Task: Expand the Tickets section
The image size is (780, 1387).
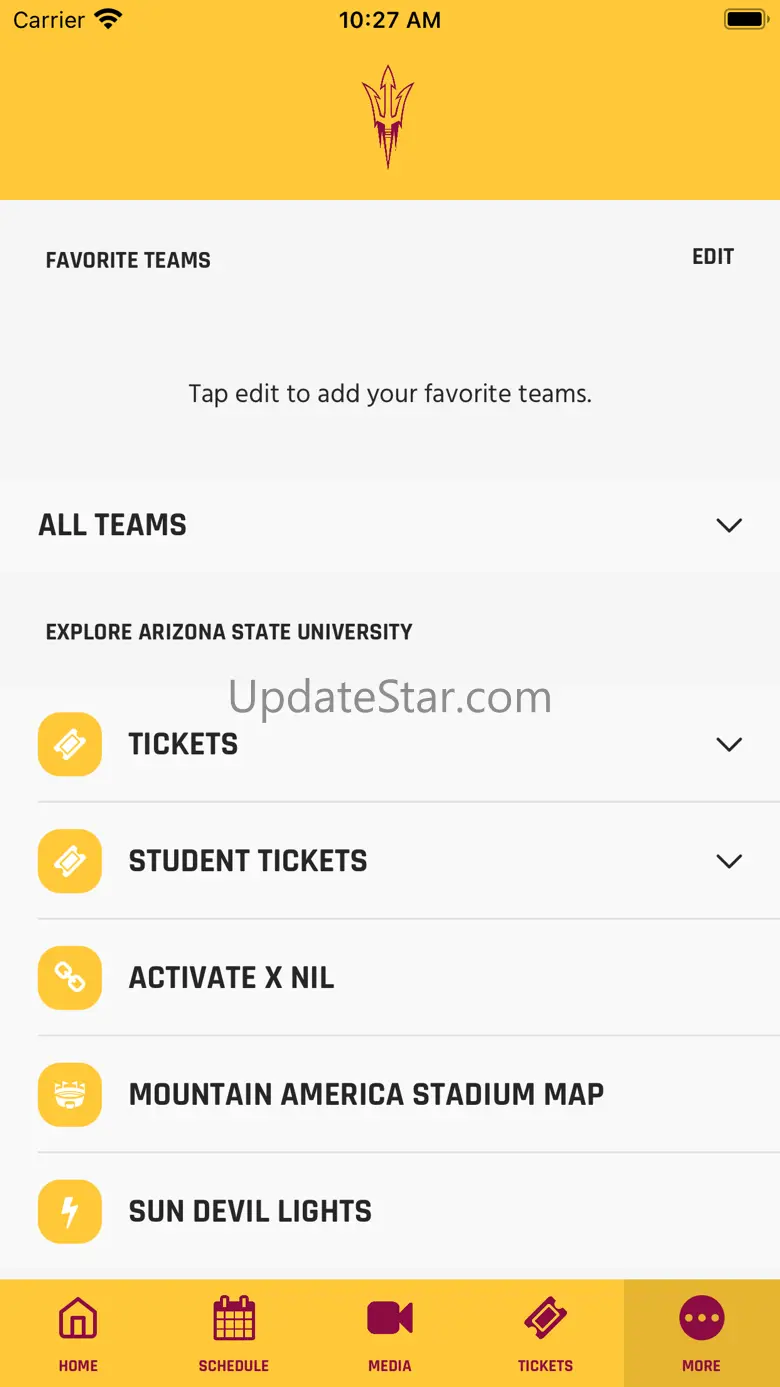Action: 729,744
